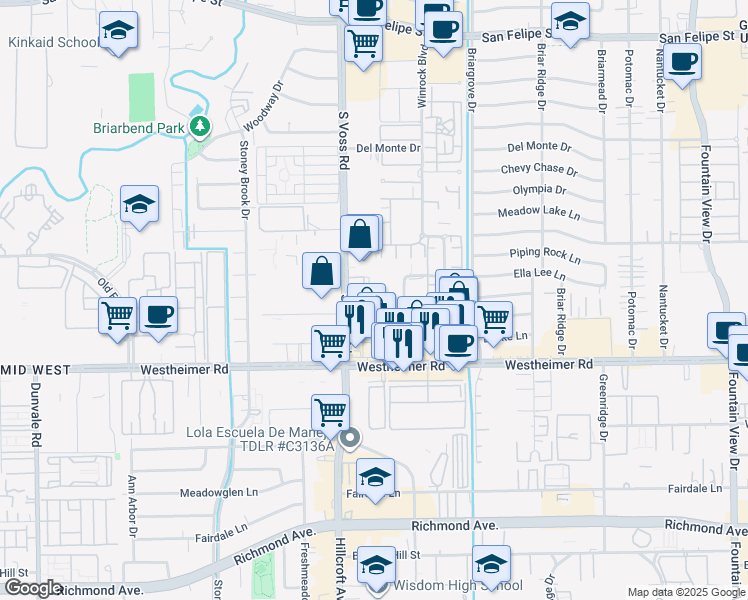748x600 pixels.
Task: Open the shopping bag marker on S Voss Rd
Action: (360, 235)
